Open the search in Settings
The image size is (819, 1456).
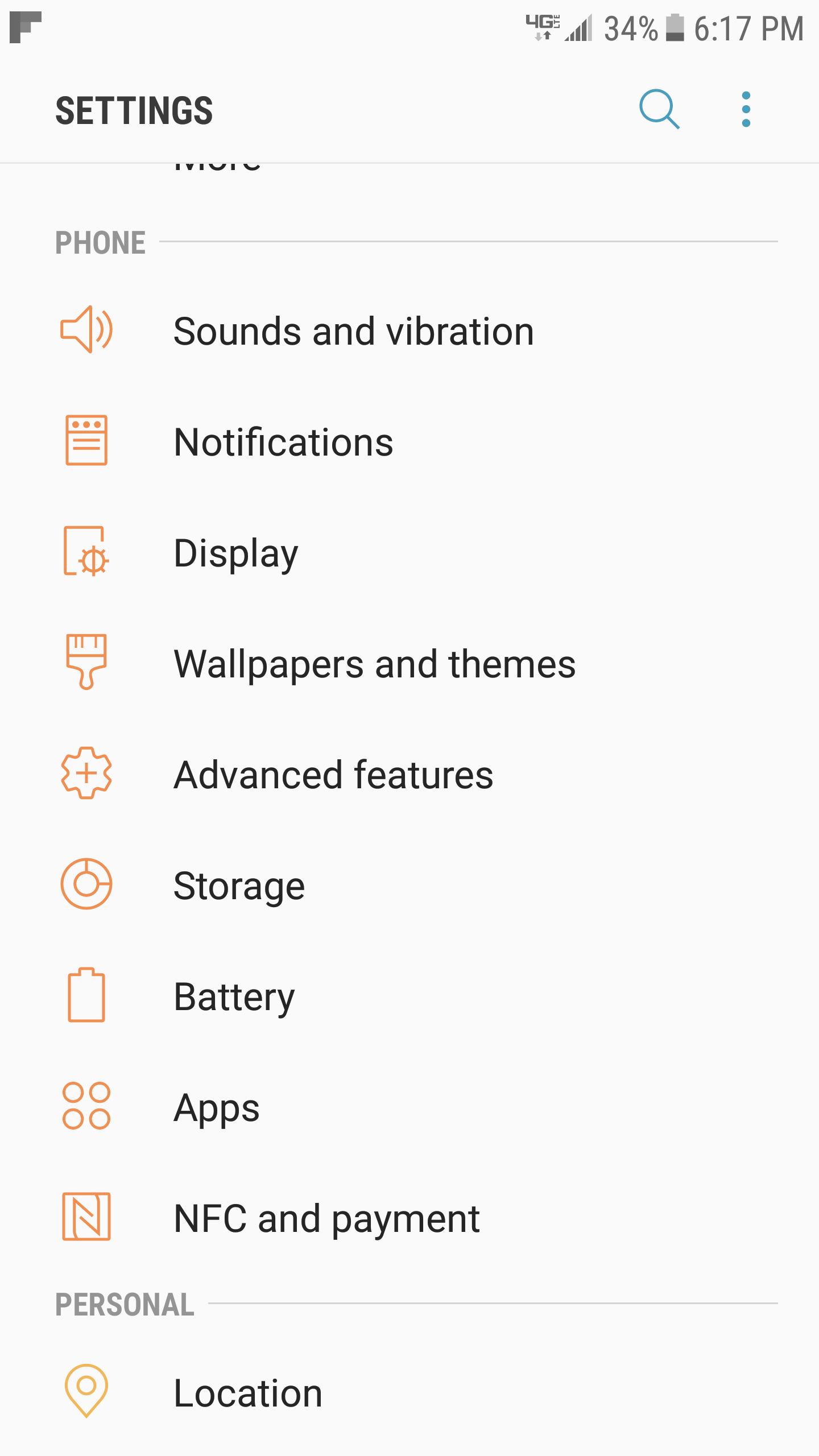660,109
